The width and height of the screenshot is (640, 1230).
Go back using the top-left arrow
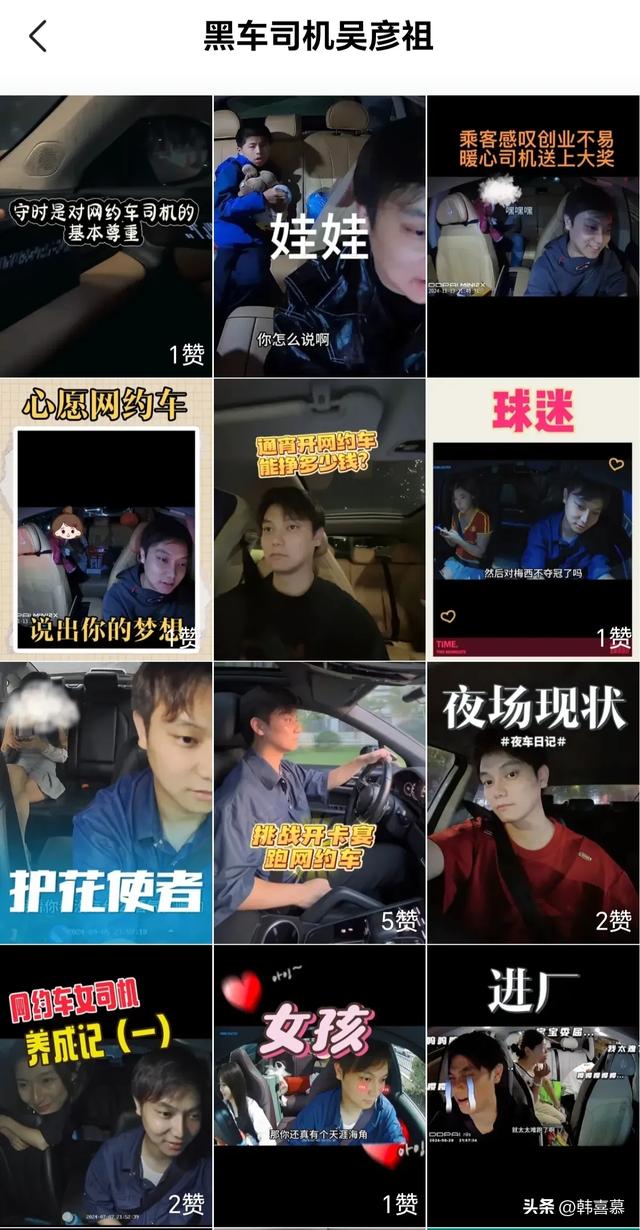click(38, 37)
